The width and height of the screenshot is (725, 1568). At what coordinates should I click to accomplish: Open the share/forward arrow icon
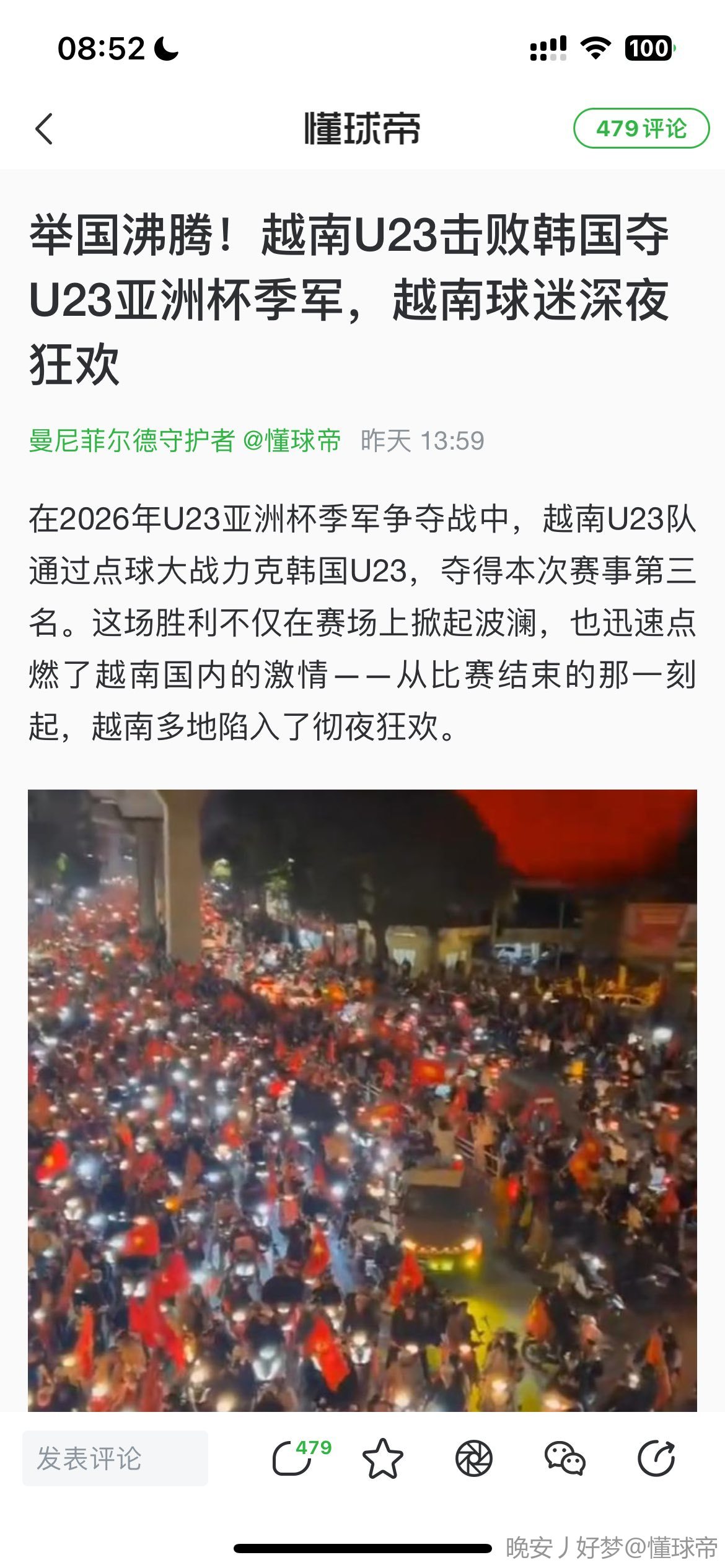[656, 1458]
